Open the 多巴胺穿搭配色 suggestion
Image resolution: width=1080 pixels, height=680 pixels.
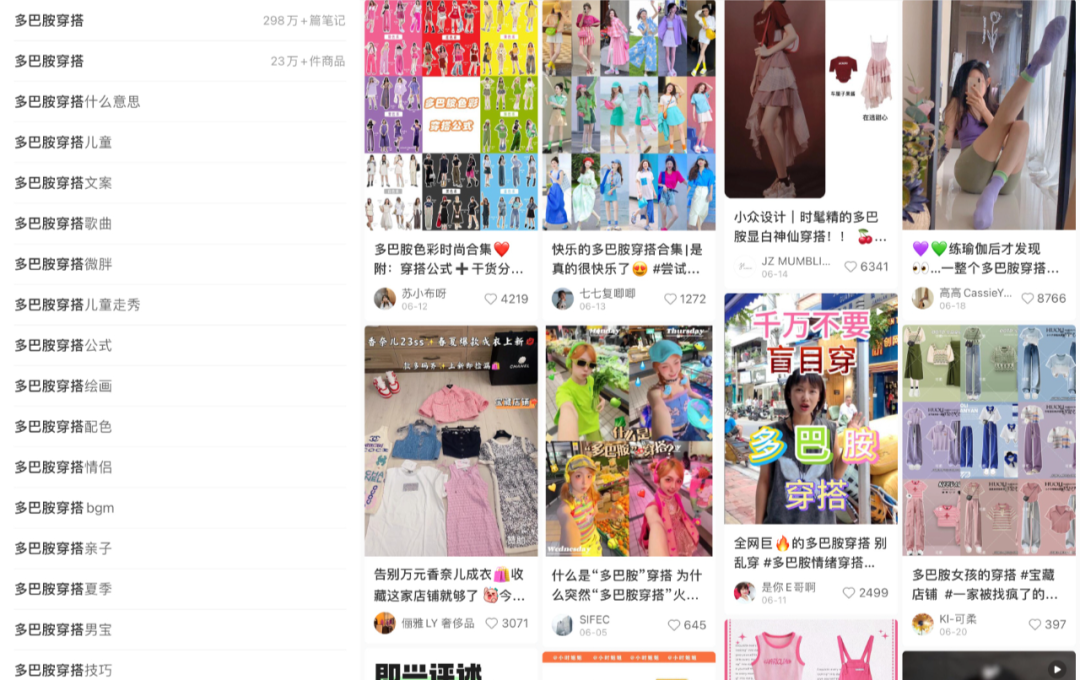click(64, 426)
